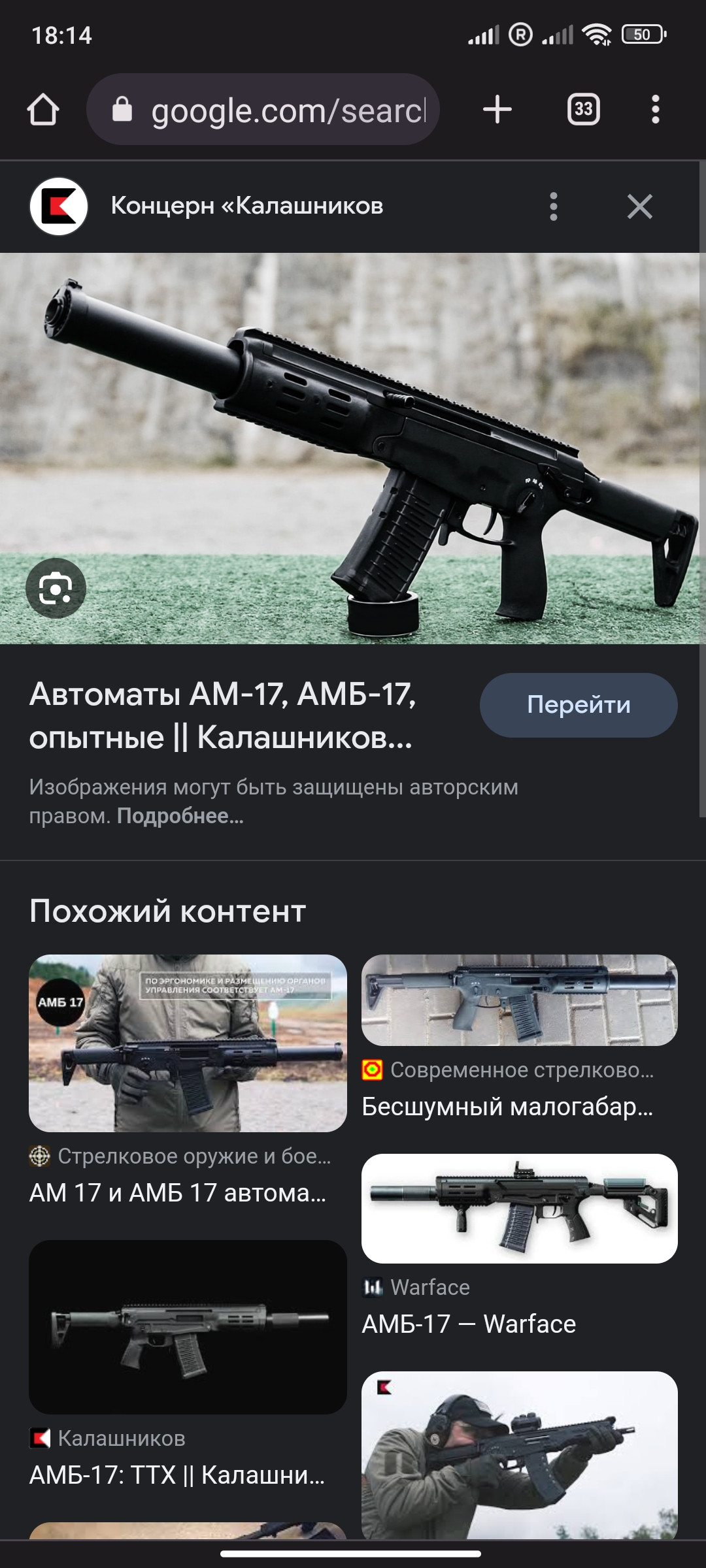This screenshot has width=706, height=1568.
Task: Open АМ 17 и АМБ 17 автоматы result
Action: (188, 1044)
